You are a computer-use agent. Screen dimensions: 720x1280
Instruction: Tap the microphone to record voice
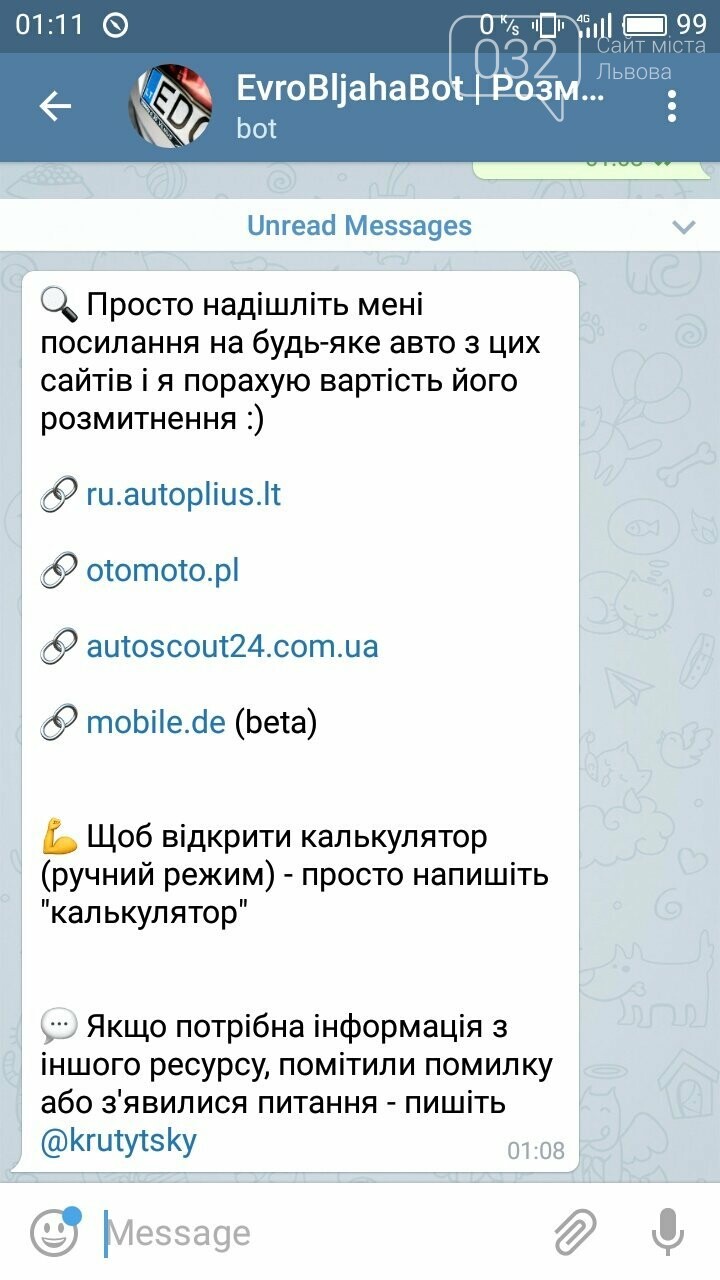668,1232
